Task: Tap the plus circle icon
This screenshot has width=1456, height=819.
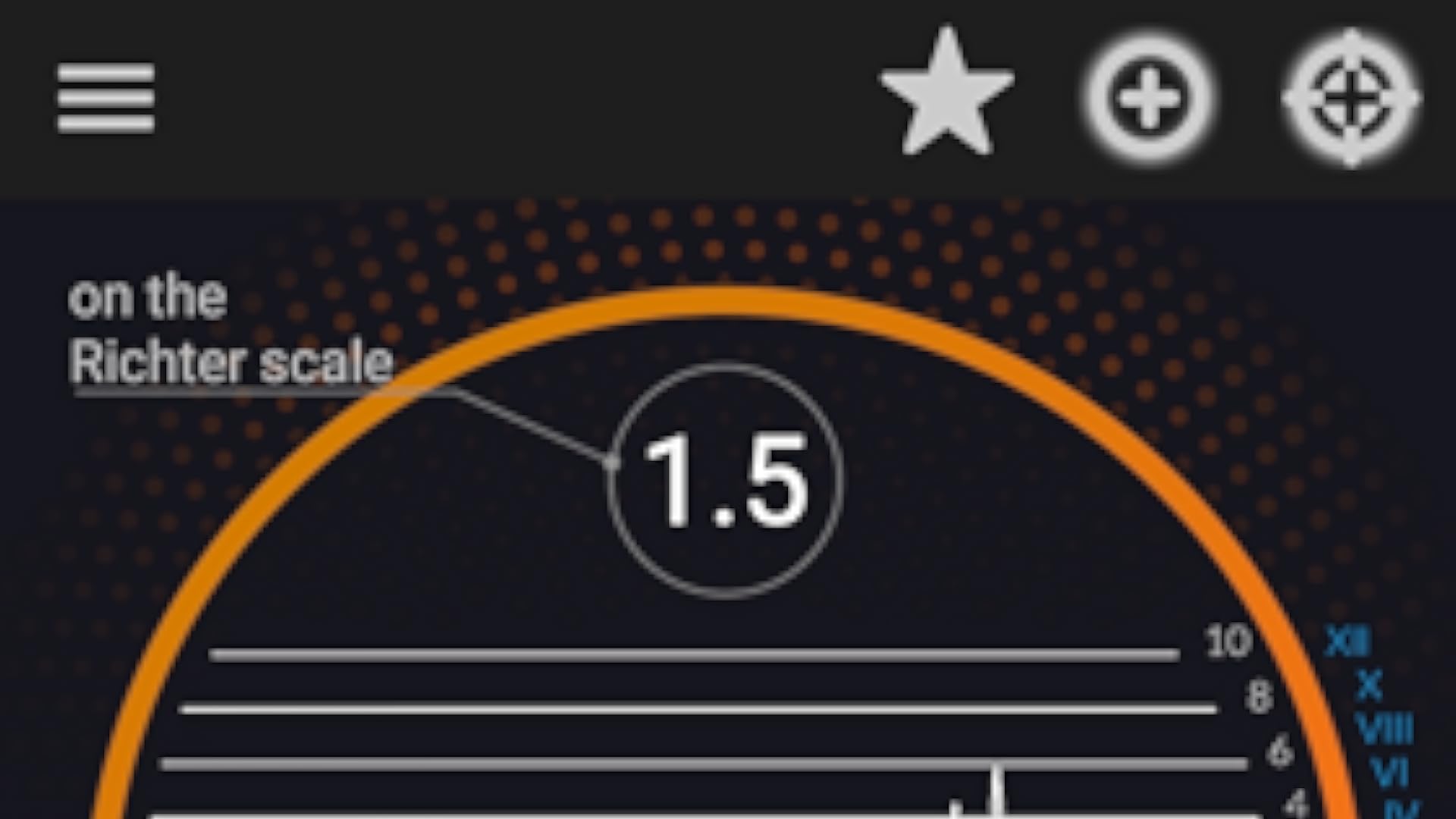Action: click(x=1148, y=99)
